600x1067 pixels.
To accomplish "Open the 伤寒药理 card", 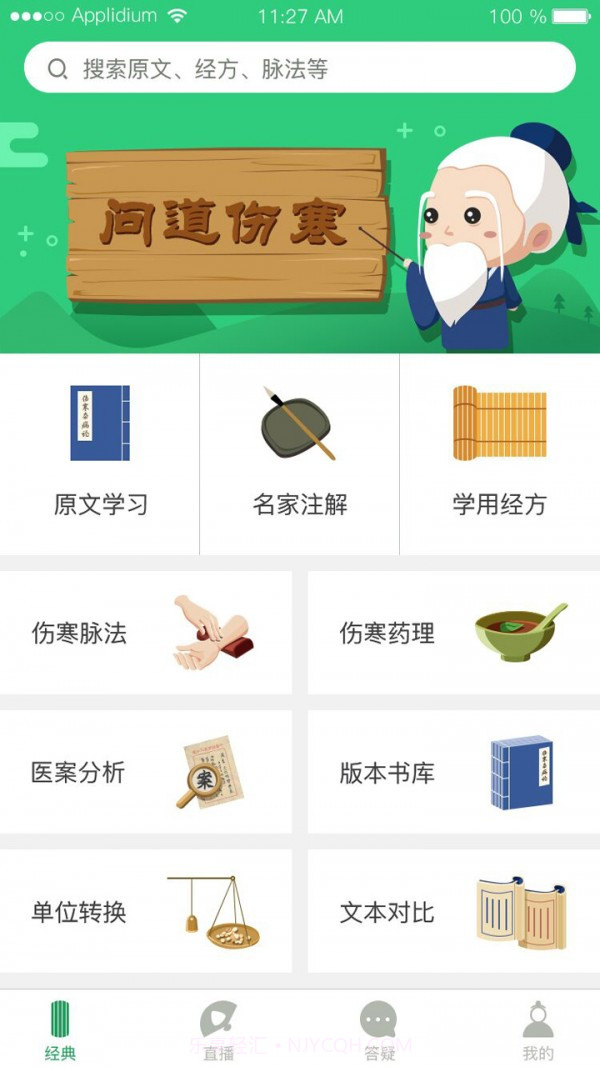I will point(454,633).
